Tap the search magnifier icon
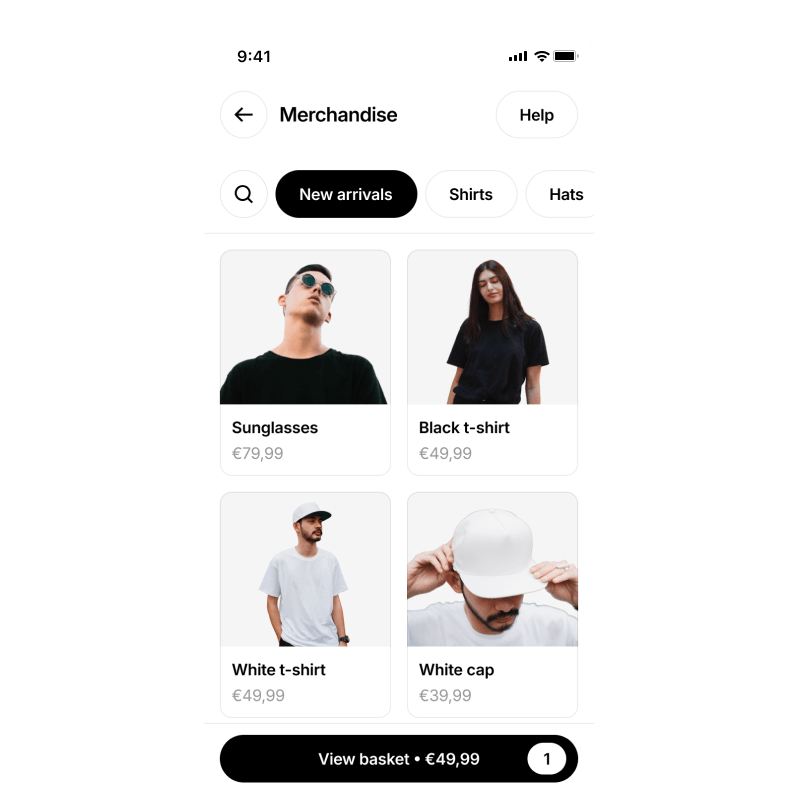Image resolution: width=800 pixels, height=800 pixels. point(244,194)
